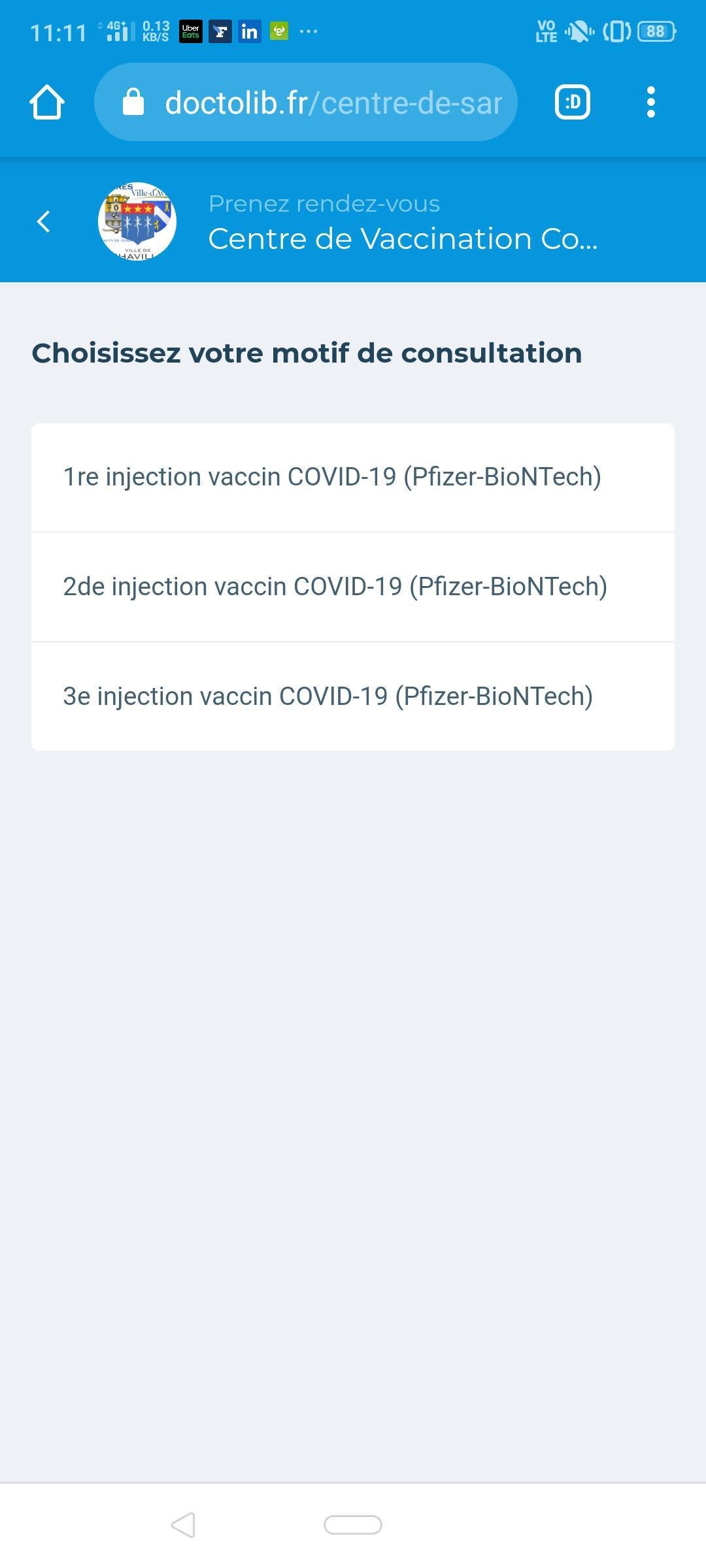Tap the system home pill
Screen dimensions: 706x1568
coord(353,1525)
